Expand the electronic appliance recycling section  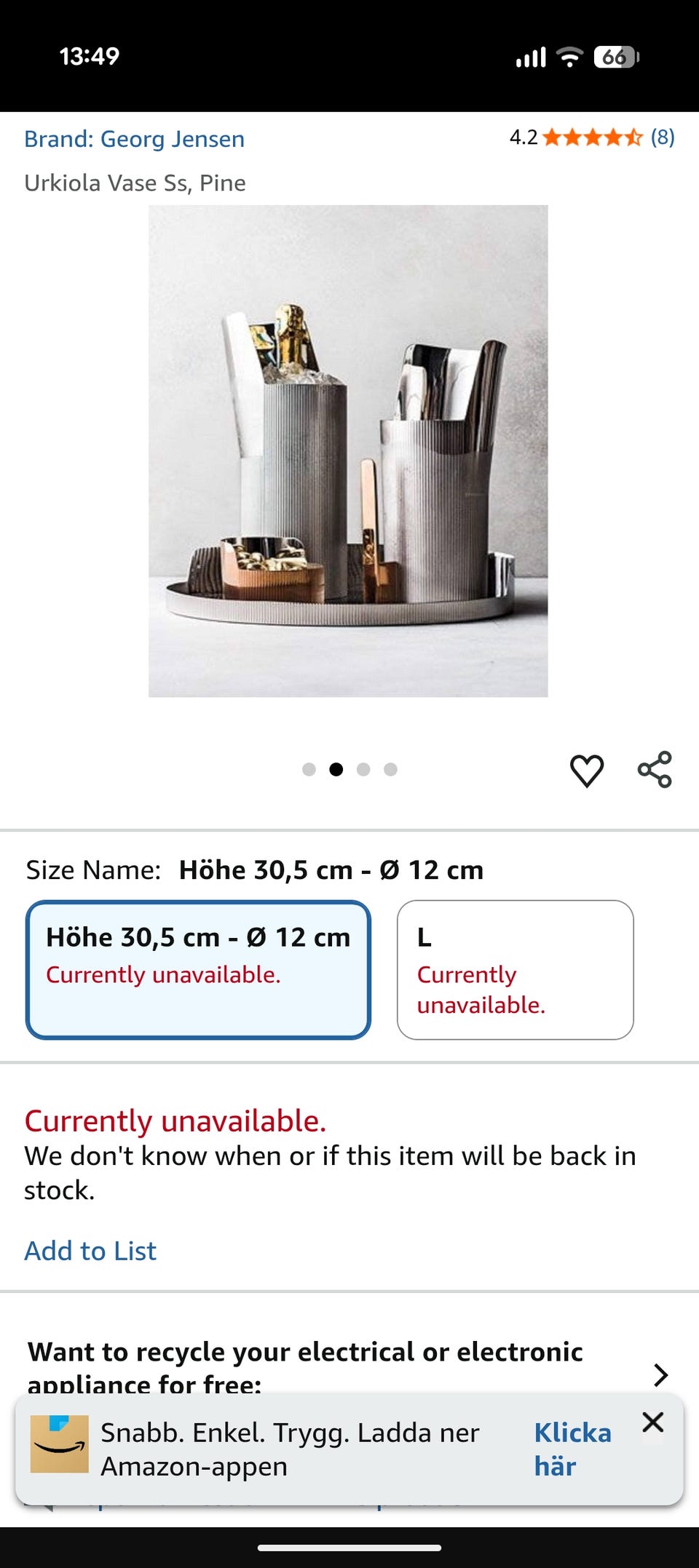click(660, 1374)
